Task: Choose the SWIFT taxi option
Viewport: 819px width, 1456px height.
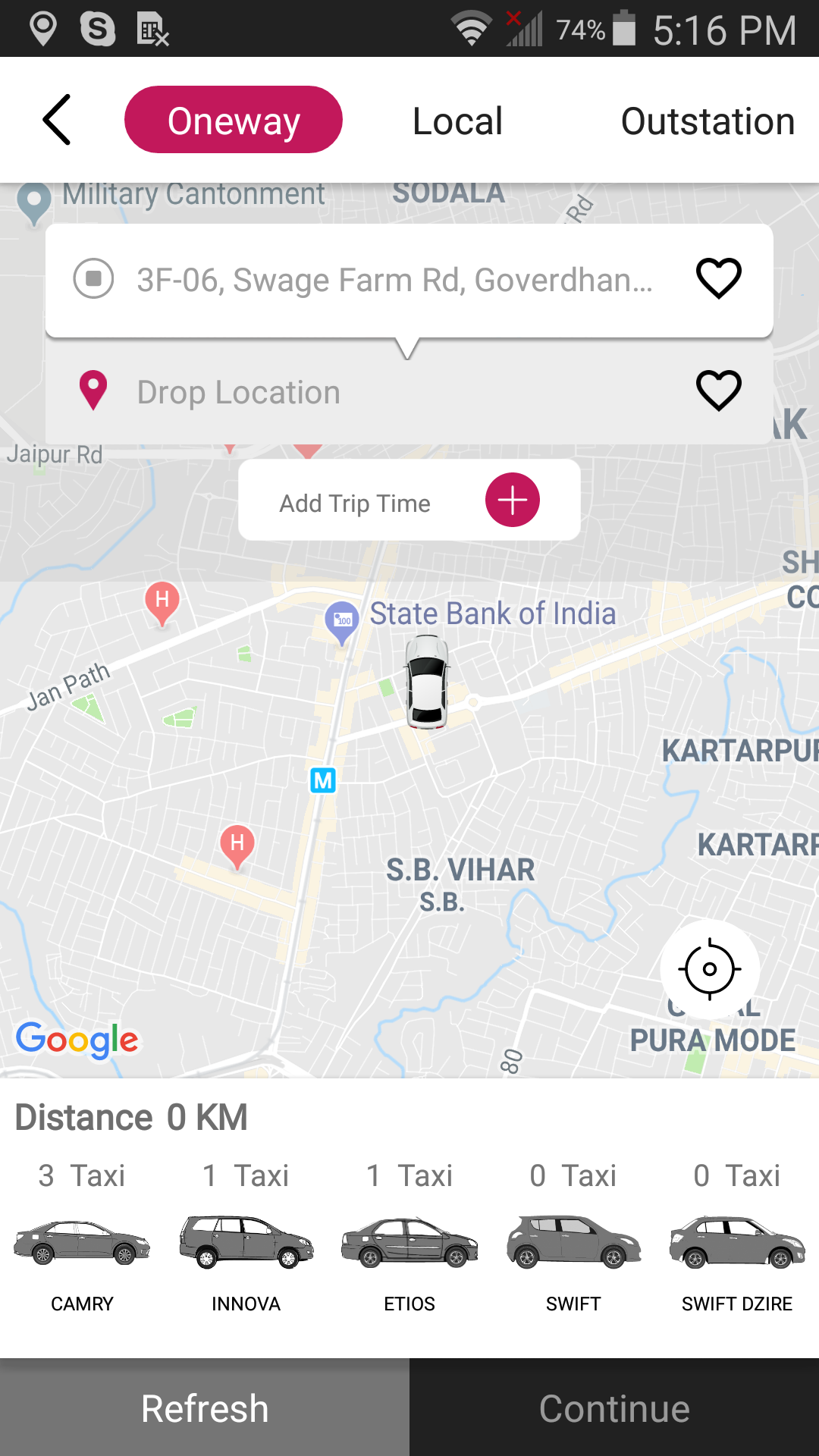Action: click(573, 1241)
